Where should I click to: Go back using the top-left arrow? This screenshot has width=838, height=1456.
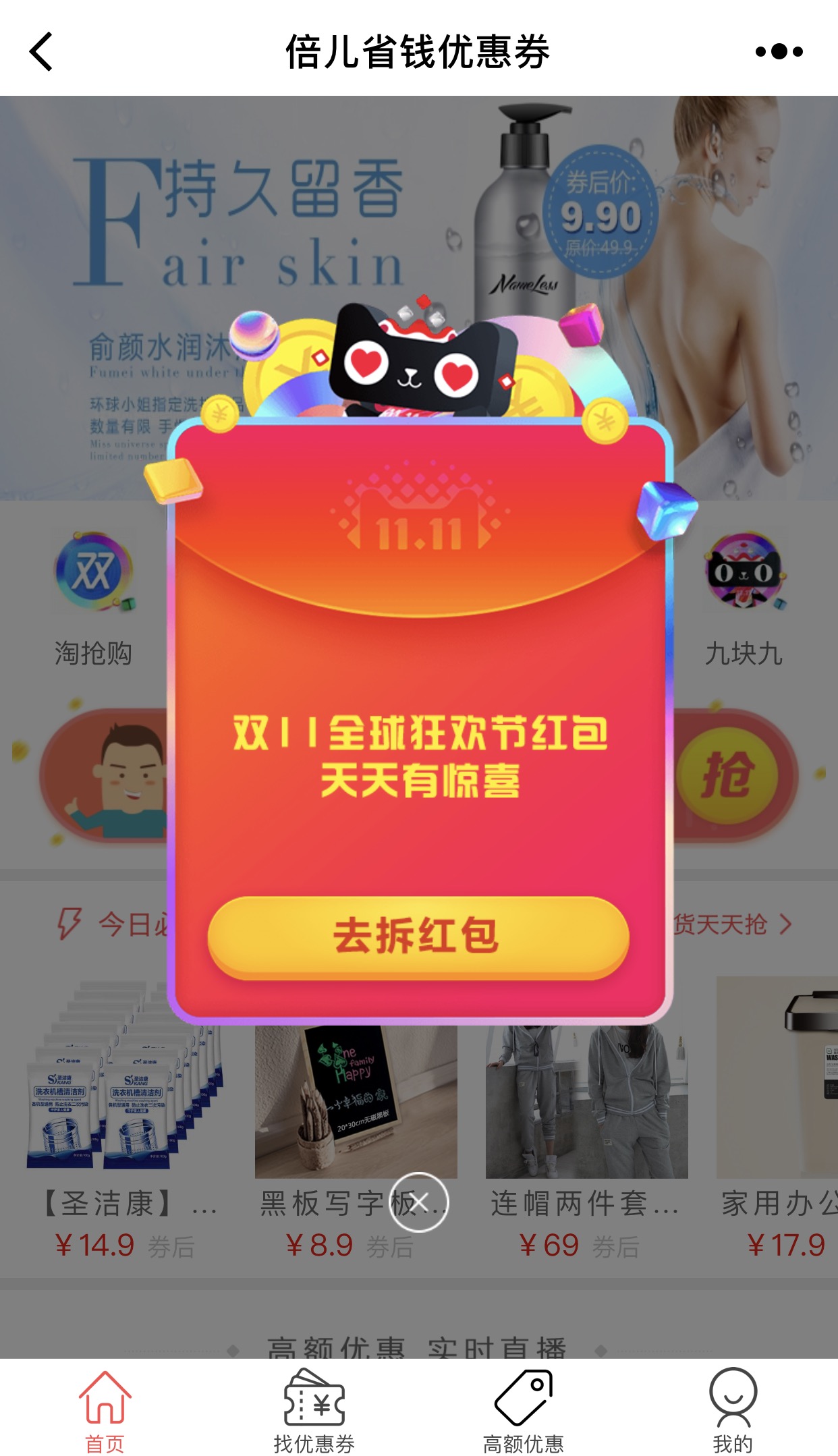coord(42,51)
